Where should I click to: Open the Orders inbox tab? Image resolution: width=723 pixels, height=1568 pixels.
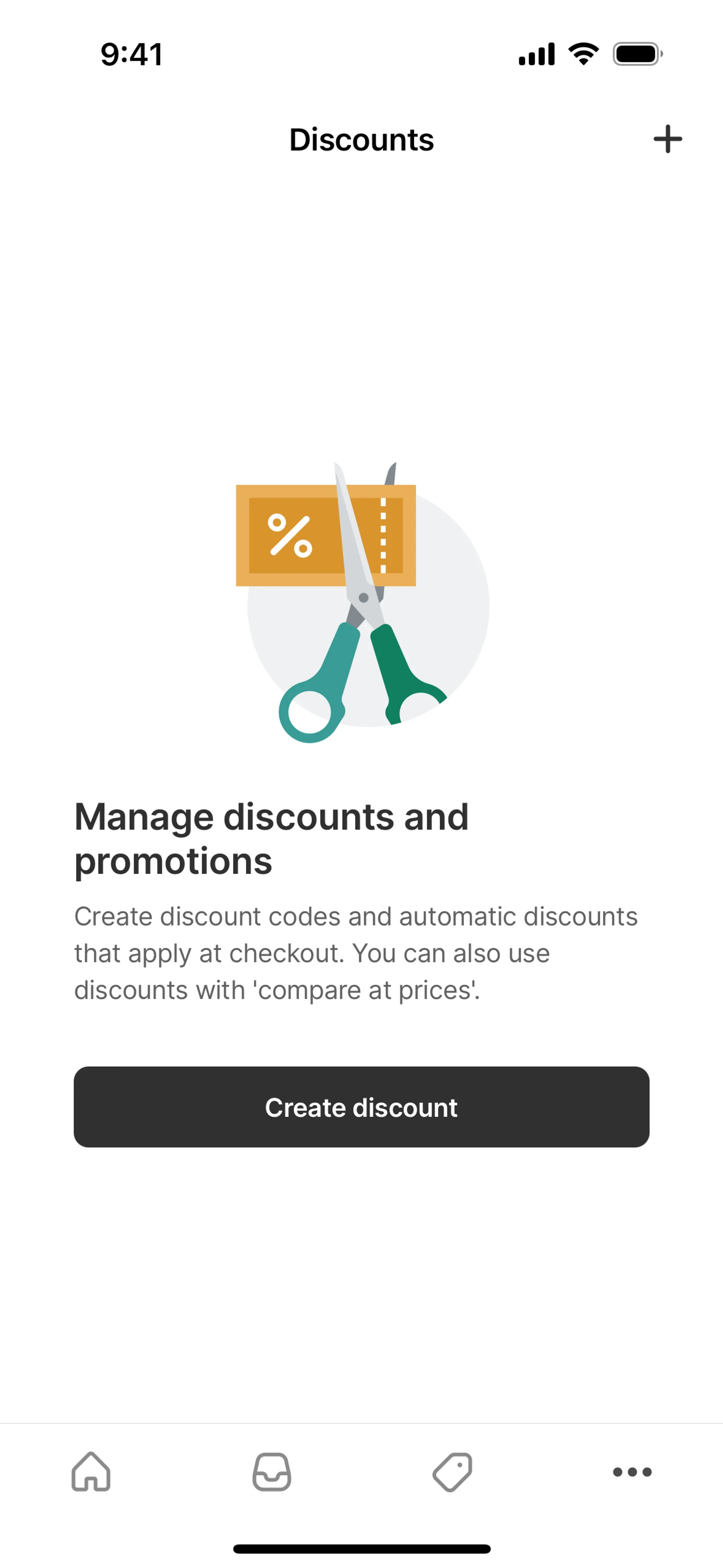tap(272, 1472)
